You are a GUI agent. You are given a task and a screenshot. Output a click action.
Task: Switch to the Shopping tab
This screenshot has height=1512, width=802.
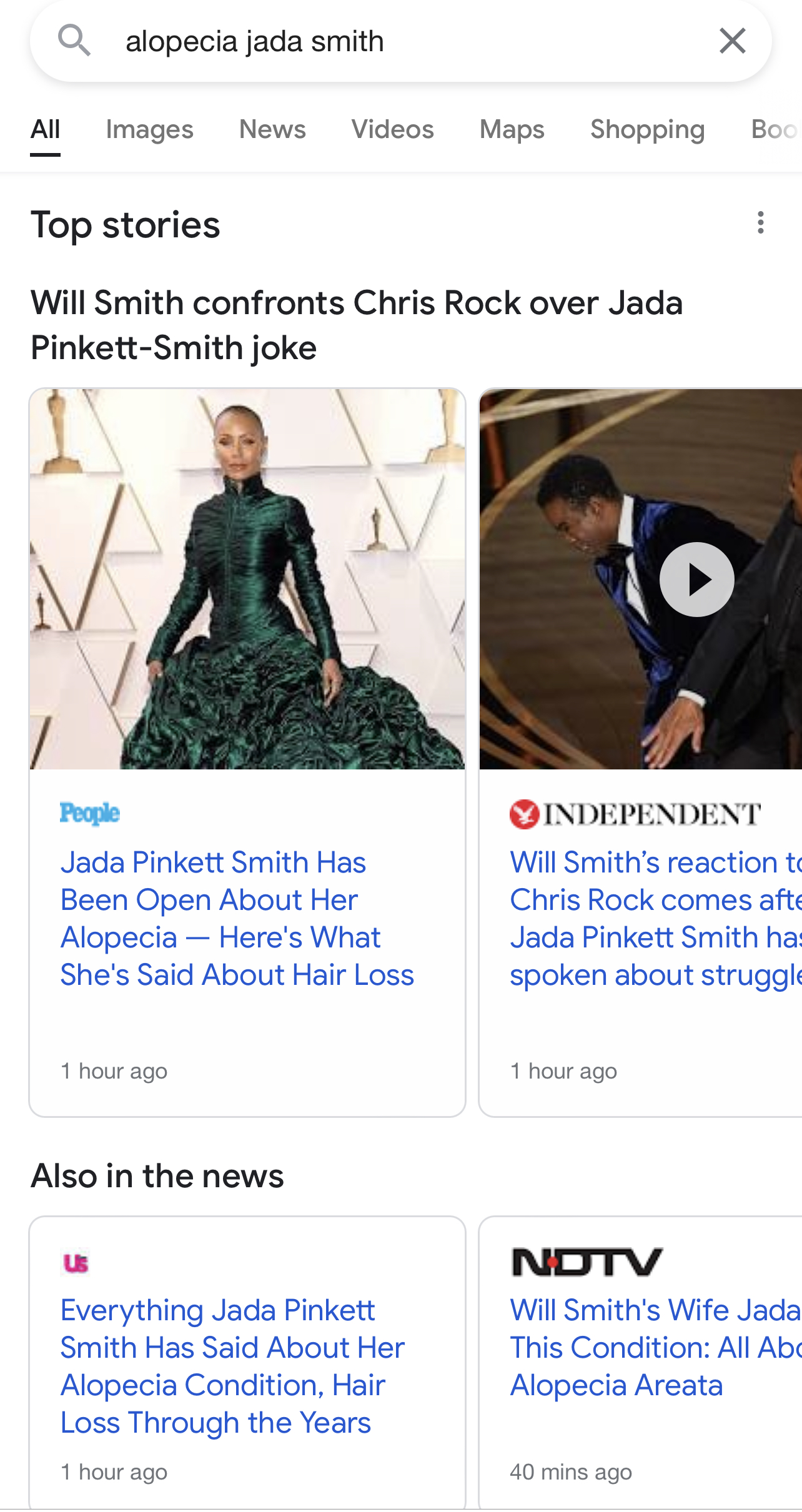click(647, 129)
